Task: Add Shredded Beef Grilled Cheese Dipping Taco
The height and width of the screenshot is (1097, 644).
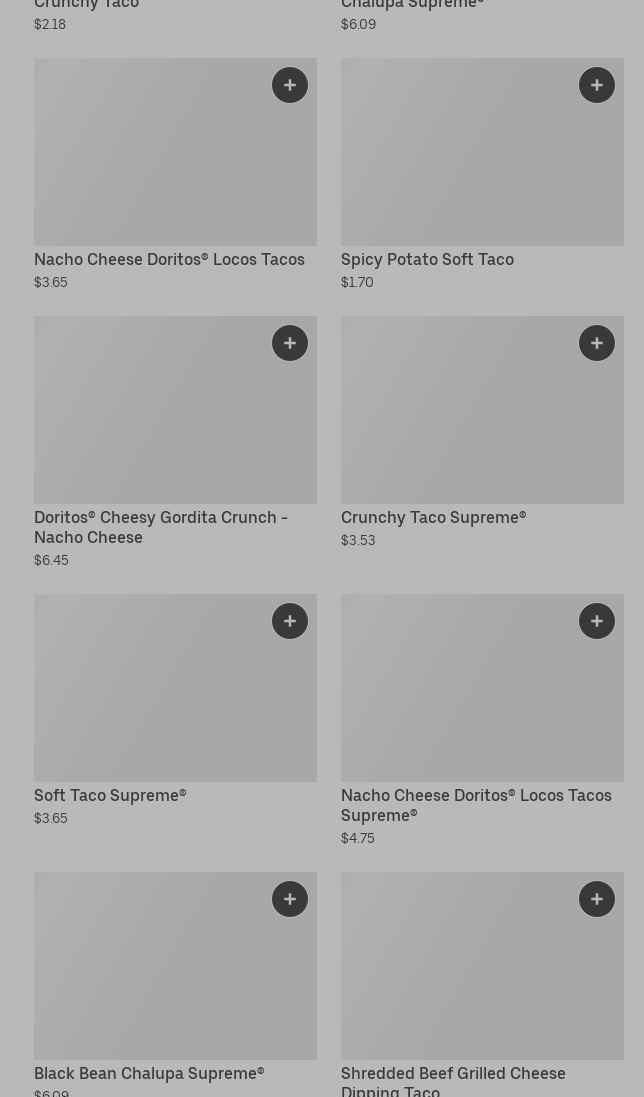Action: coord(596,899)
